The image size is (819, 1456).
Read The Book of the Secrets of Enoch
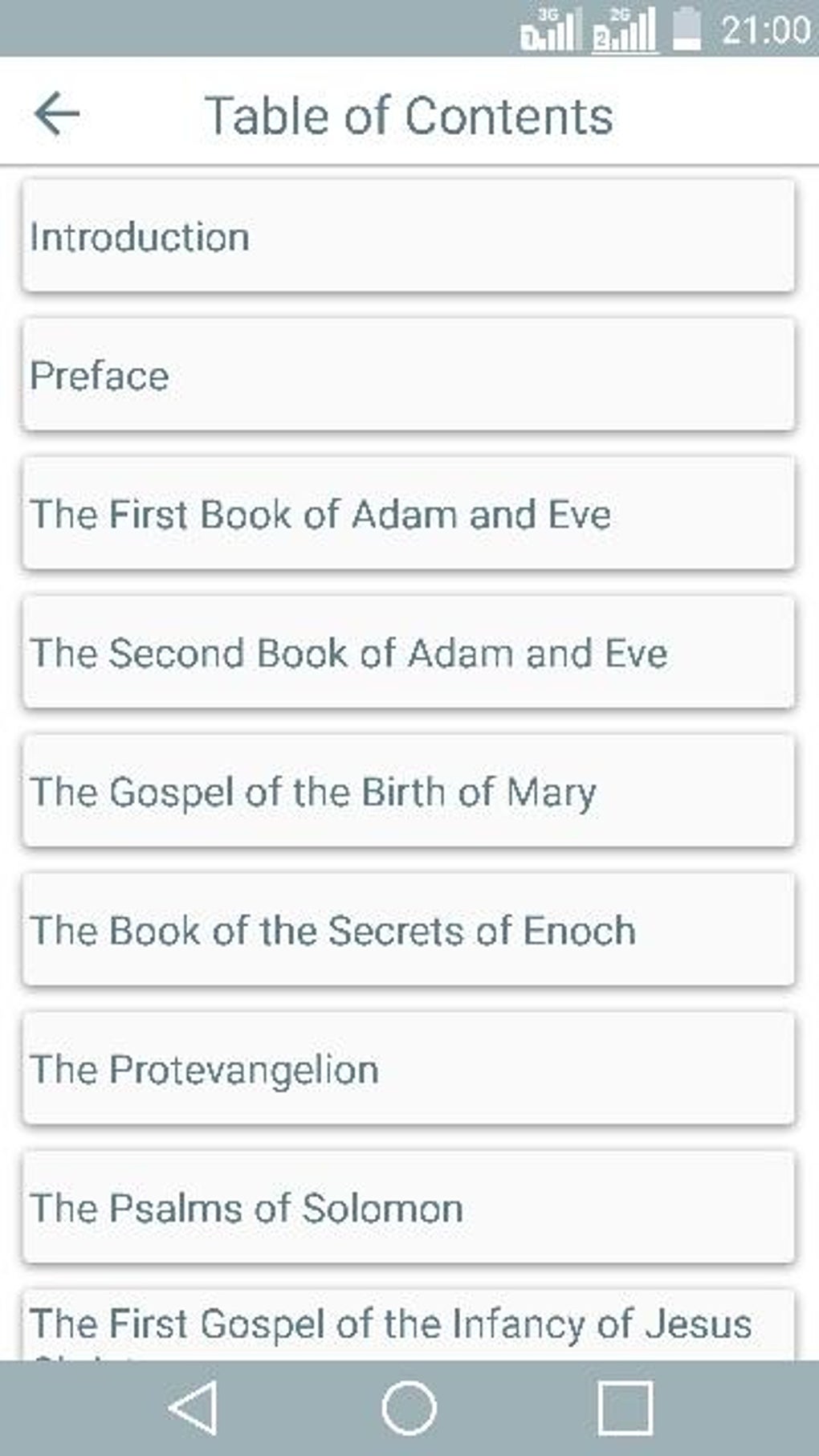point(409,931)
